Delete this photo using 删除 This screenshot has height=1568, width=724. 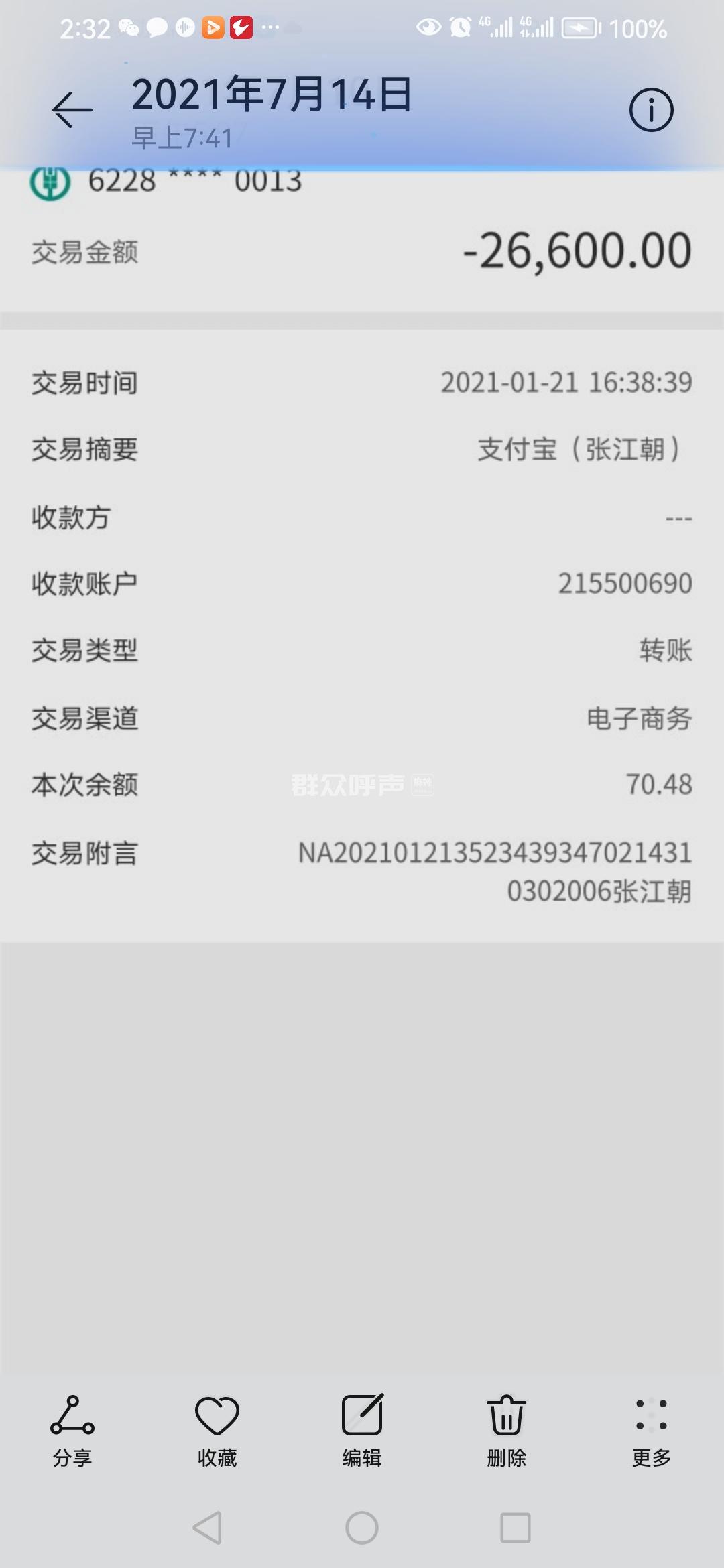coord(507,1429)
